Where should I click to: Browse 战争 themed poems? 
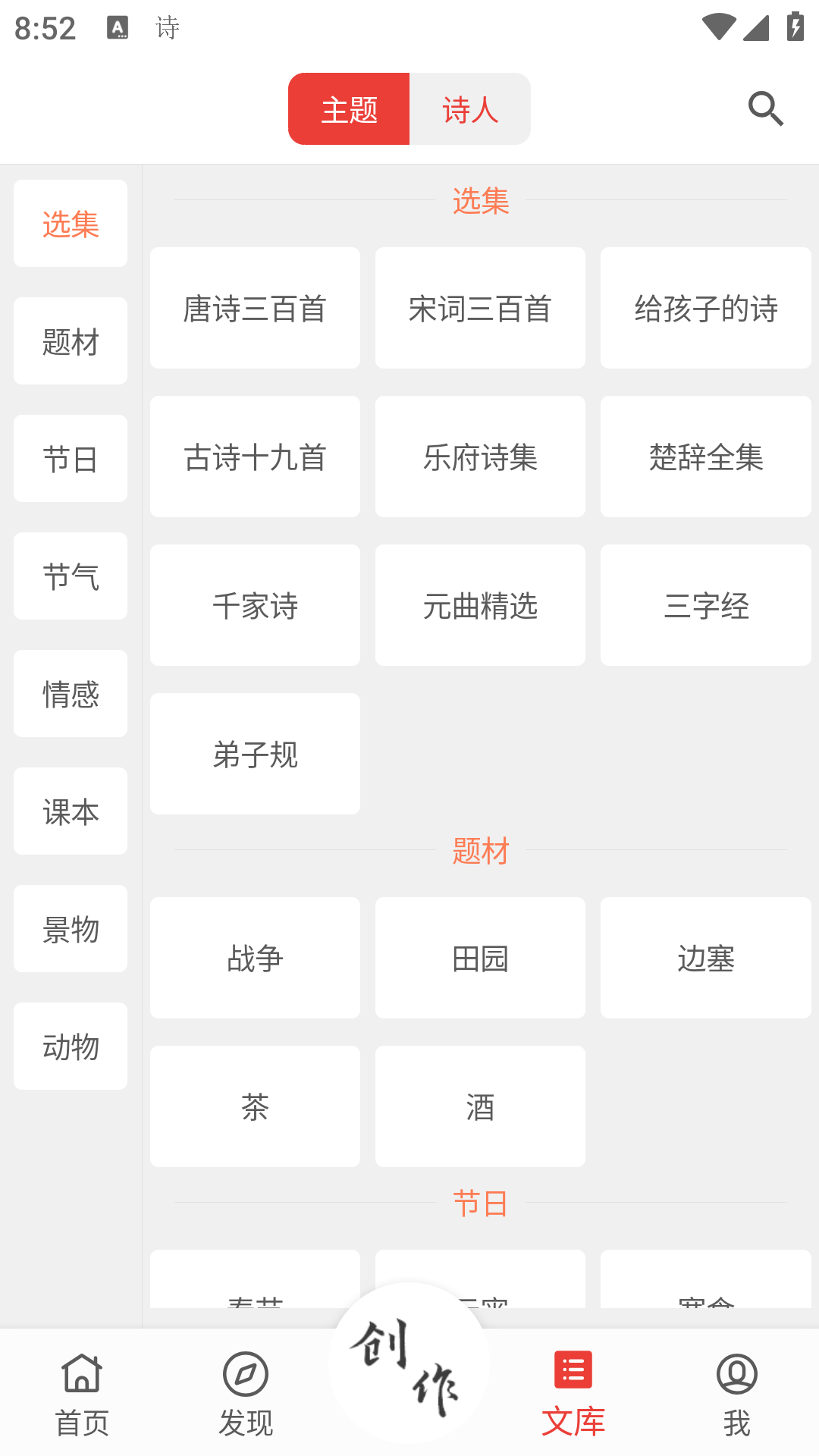(255, 958)
